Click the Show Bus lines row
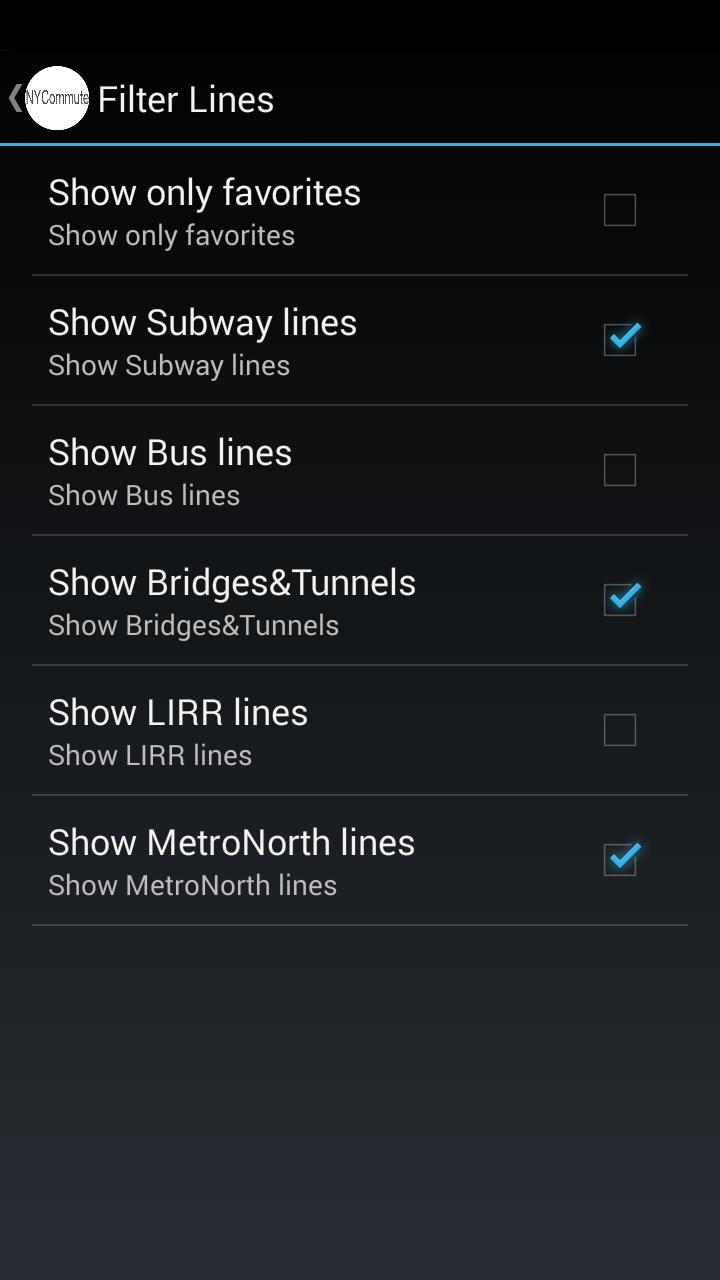The height and width of the screenshot is (1280, 720). tap(300, 470)
